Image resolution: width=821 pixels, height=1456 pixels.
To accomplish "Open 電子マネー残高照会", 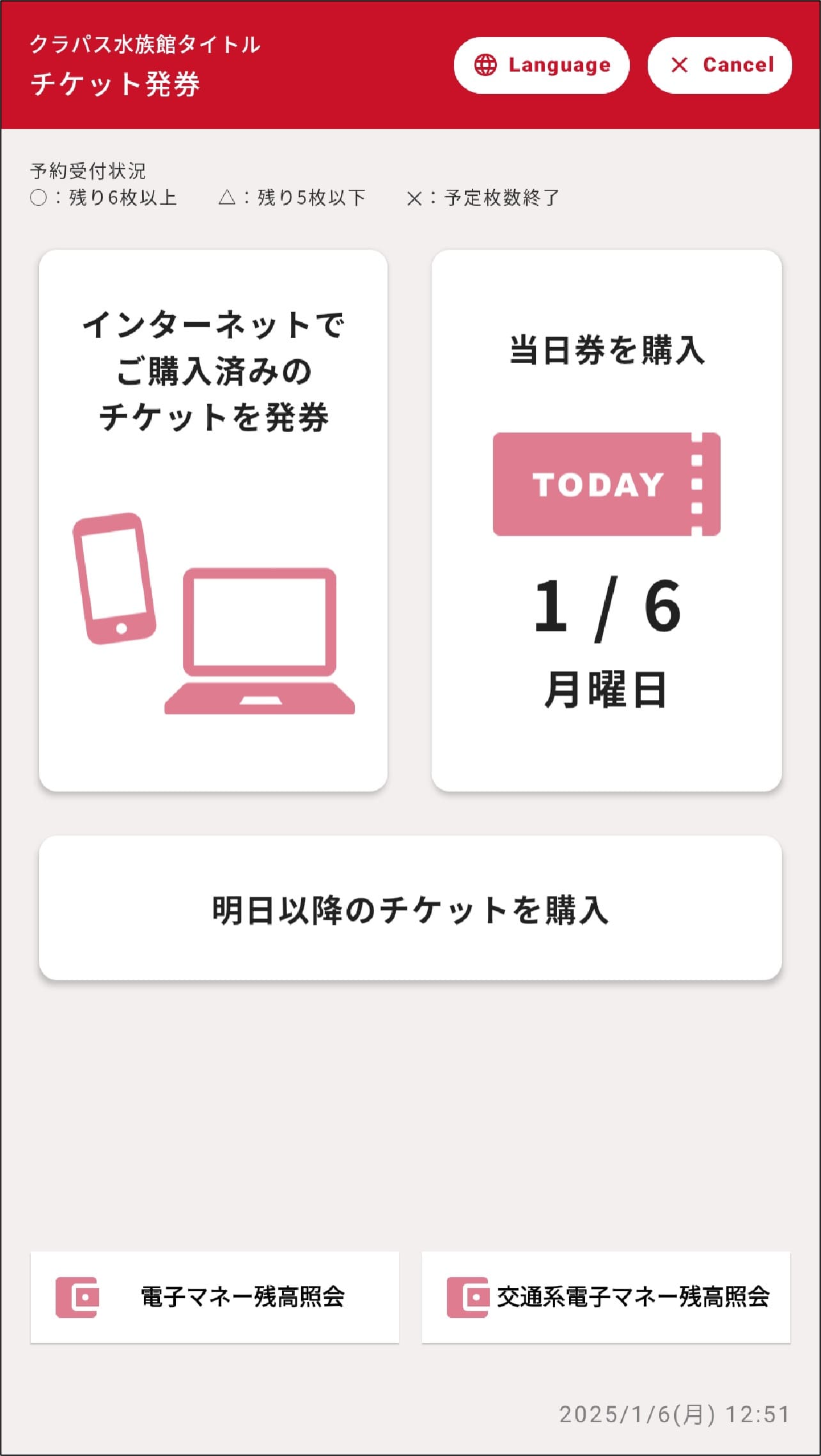I will point(215,1297).
